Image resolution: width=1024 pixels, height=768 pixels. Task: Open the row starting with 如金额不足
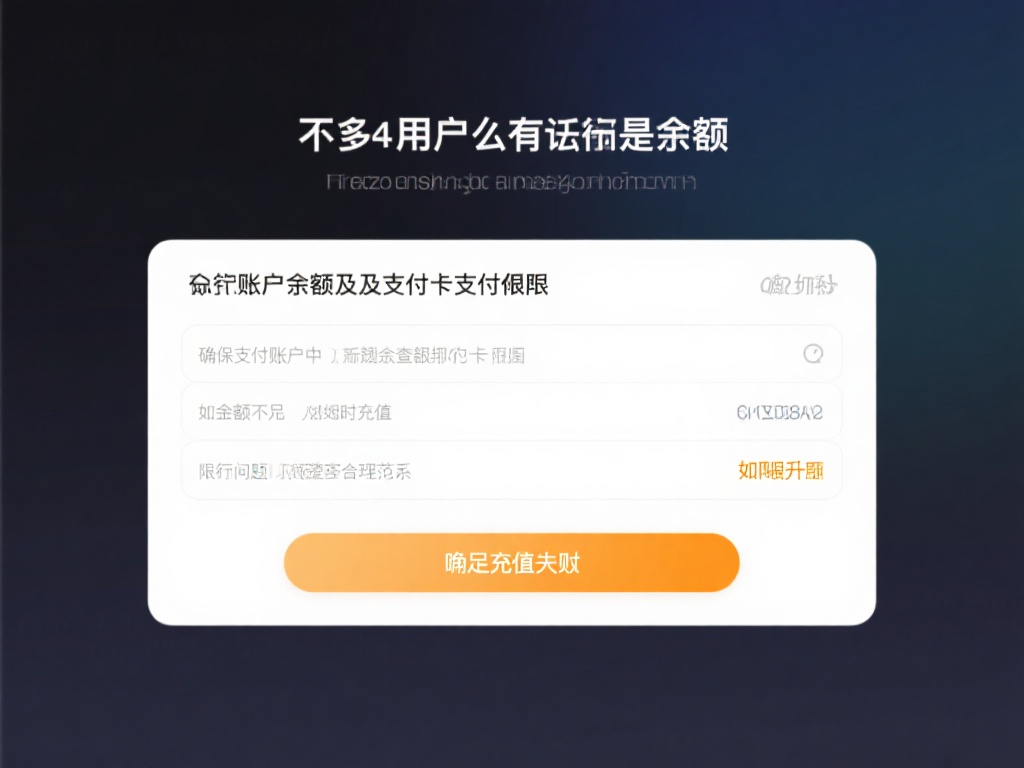point(511,412)
